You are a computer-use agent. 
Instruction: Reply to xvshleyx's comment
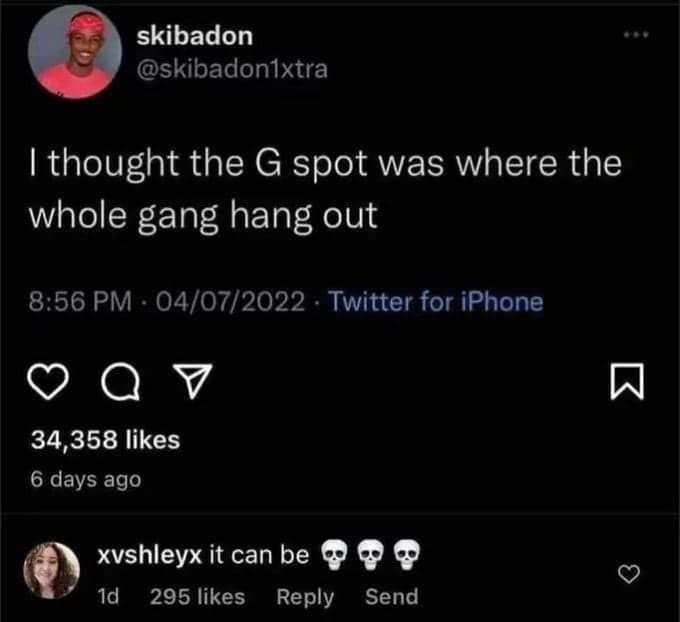click(x=304, y=597)
